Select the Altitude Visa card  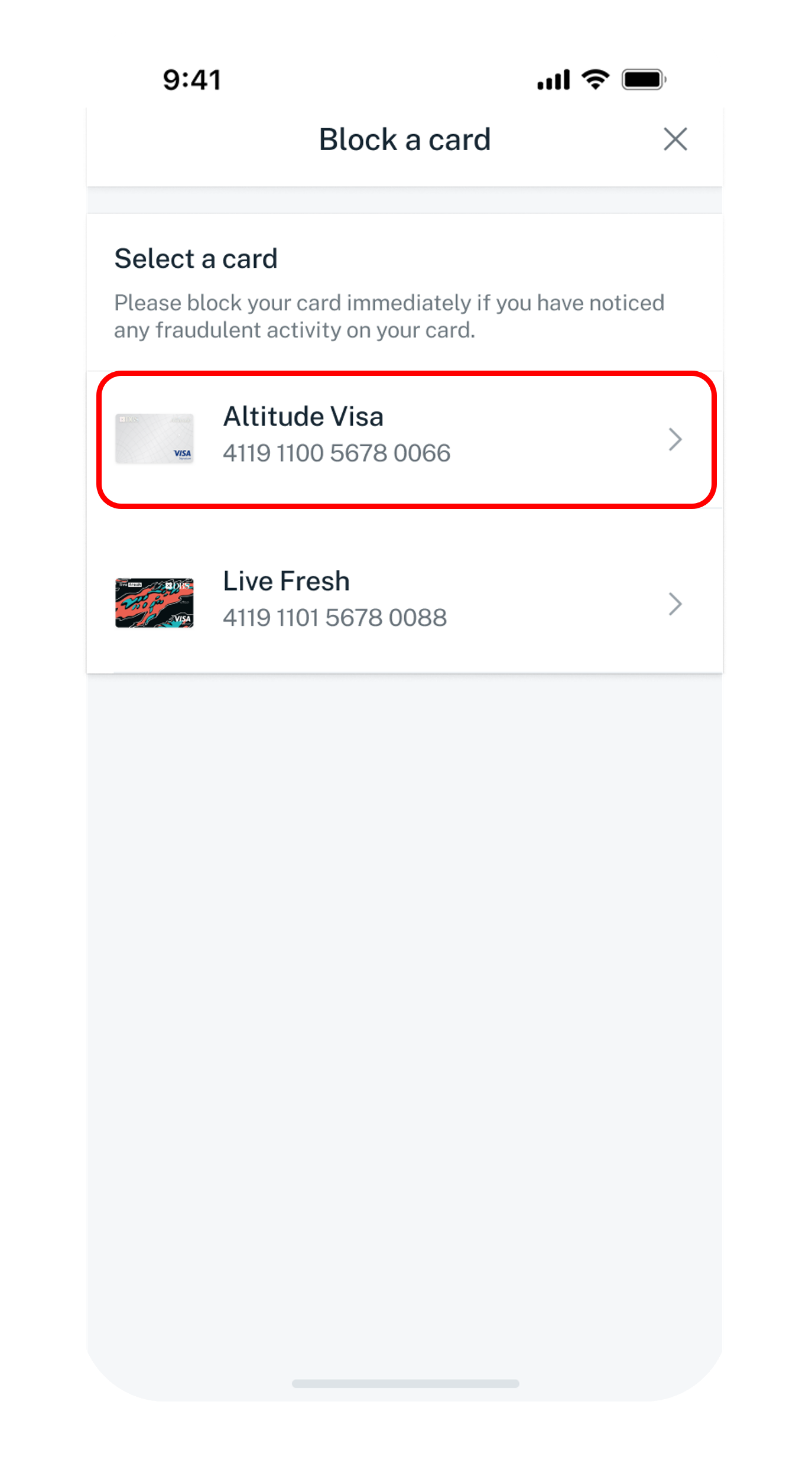click(405, 439)
